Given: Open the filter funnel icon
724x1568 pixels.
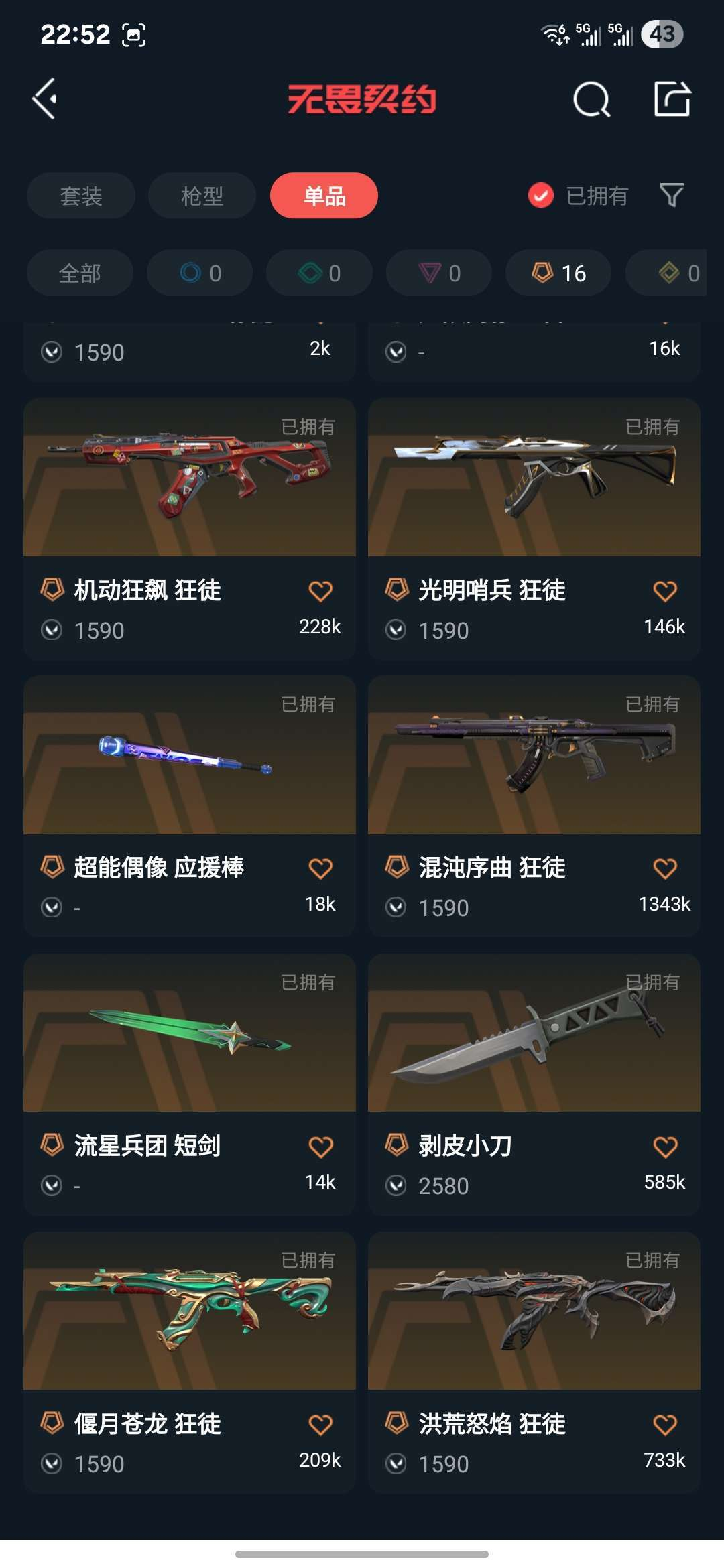Looking at the screenshot, I should tap(672, 195).
